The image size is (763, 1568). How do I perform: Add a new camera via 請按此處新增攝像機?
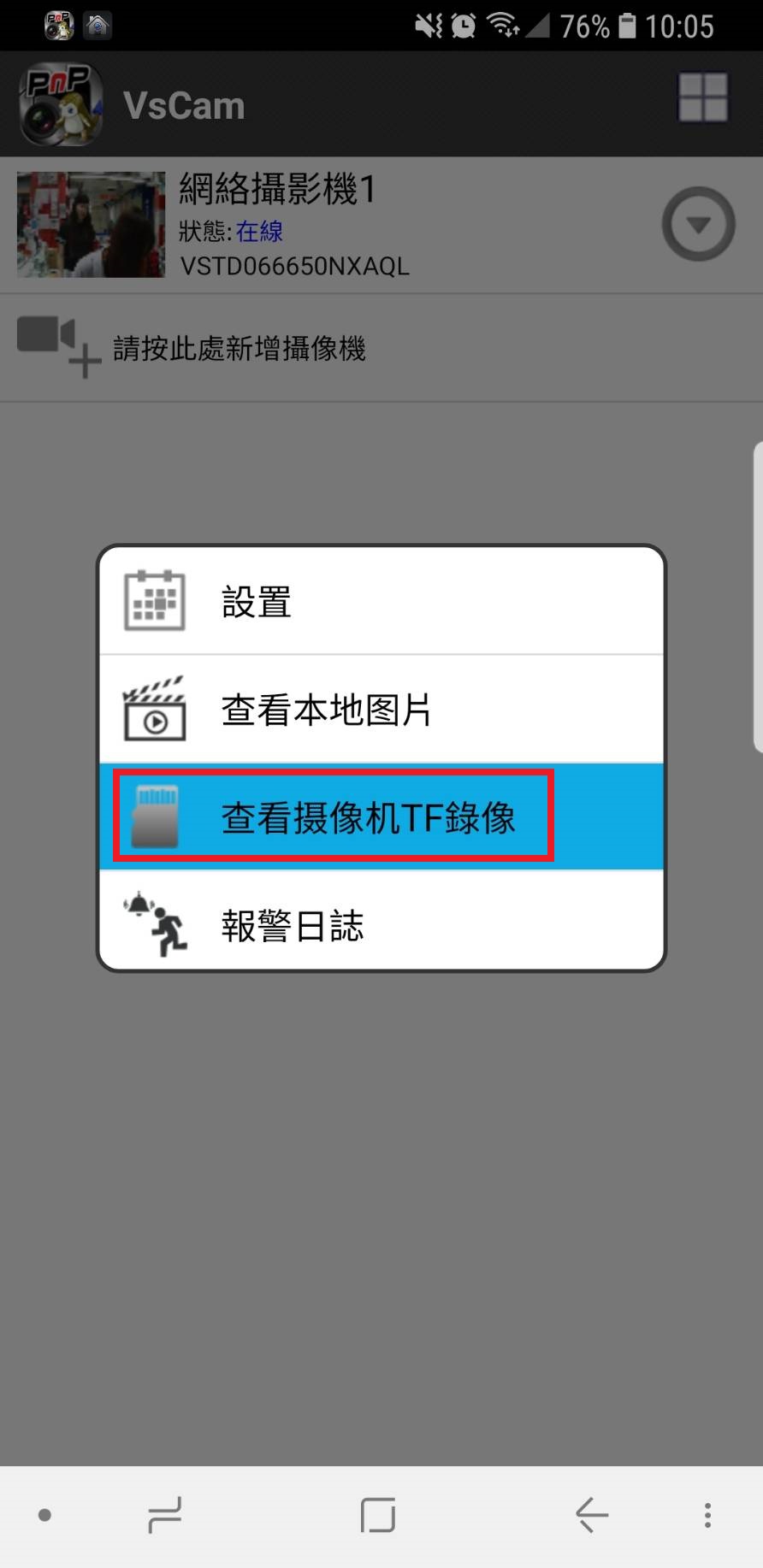381,348
